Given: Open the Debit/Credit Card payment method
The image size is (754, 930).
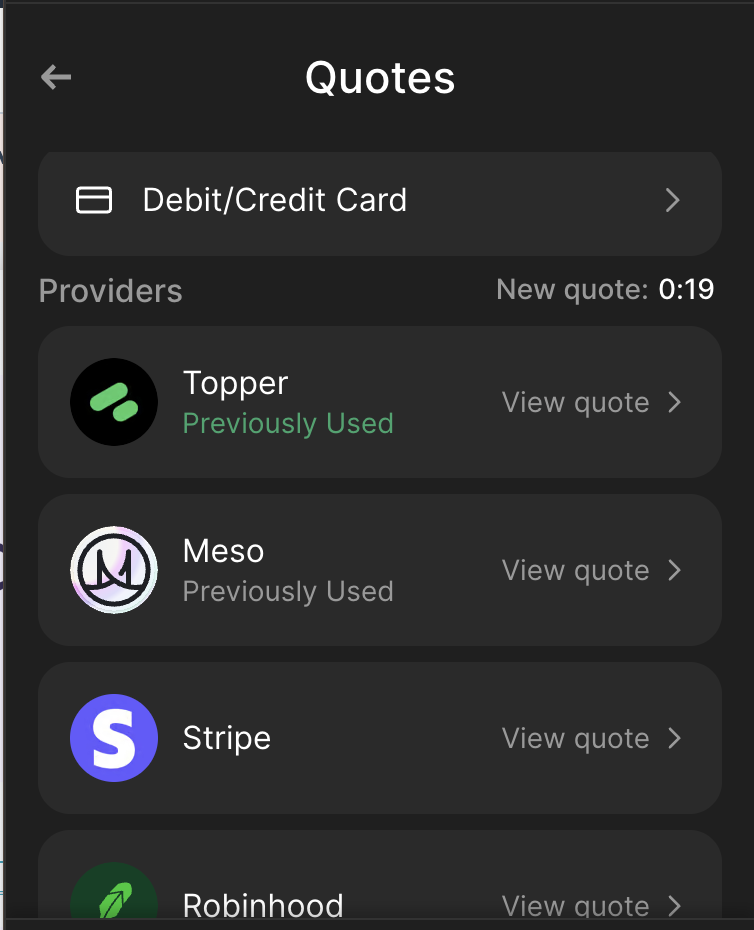Looking at the screenshot, I should coord(379,201).
